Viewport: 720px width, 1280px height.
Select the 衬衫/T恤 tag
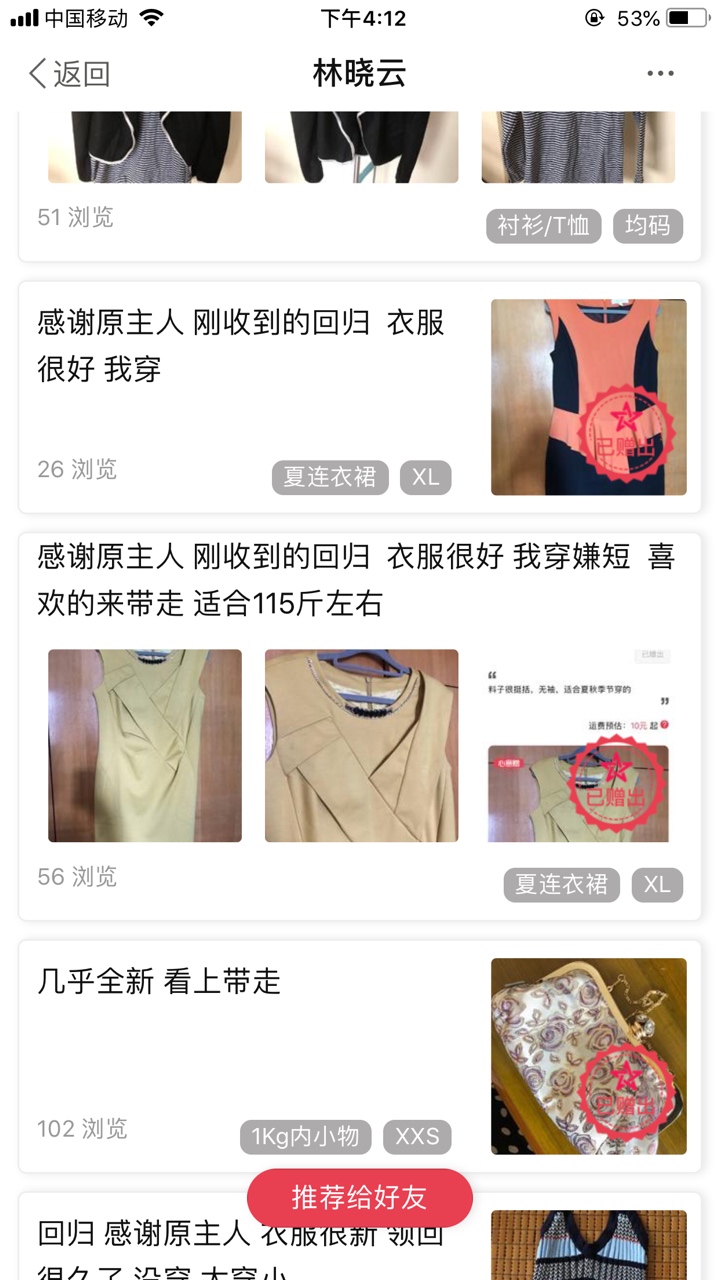[x=543, y=225]
